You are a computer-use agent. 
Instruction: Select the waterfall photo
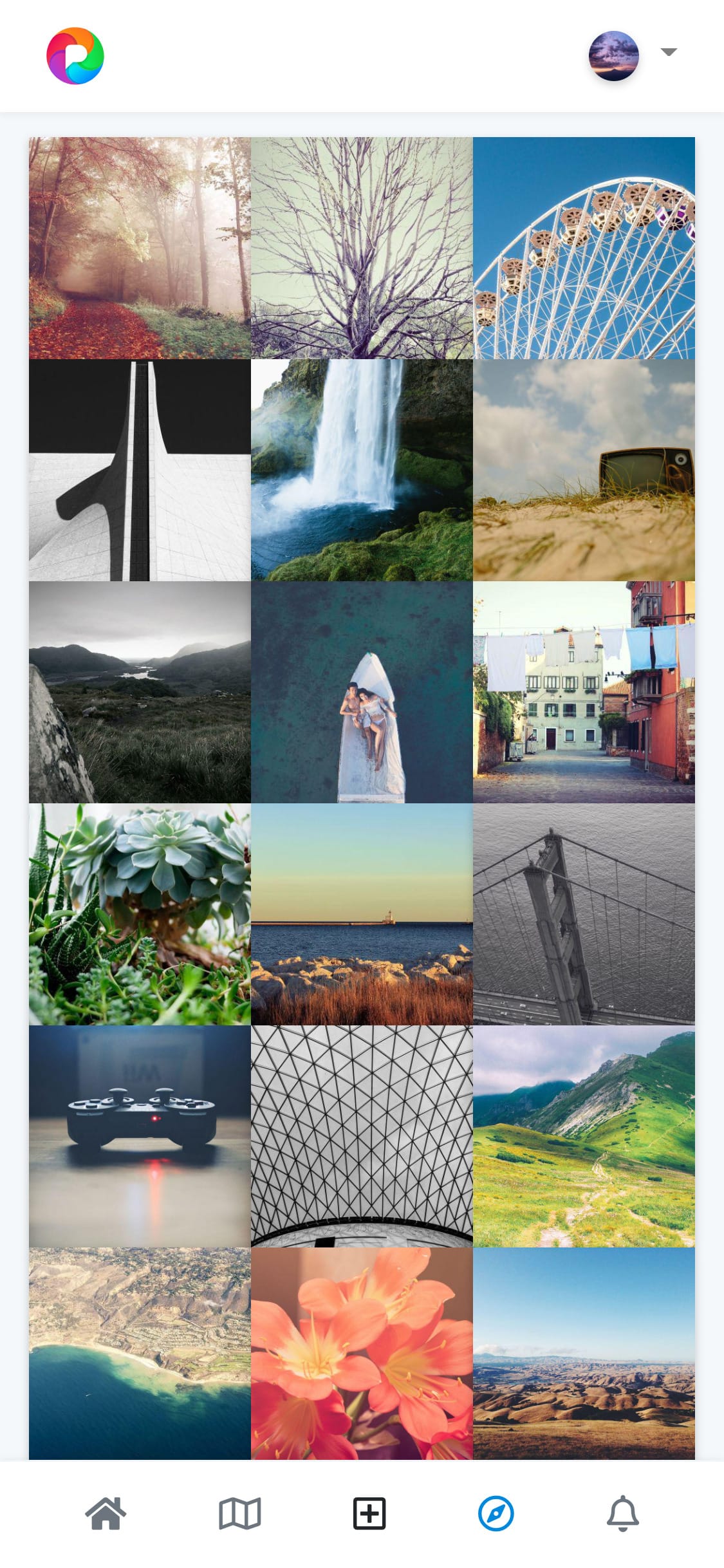coord(362,470)
